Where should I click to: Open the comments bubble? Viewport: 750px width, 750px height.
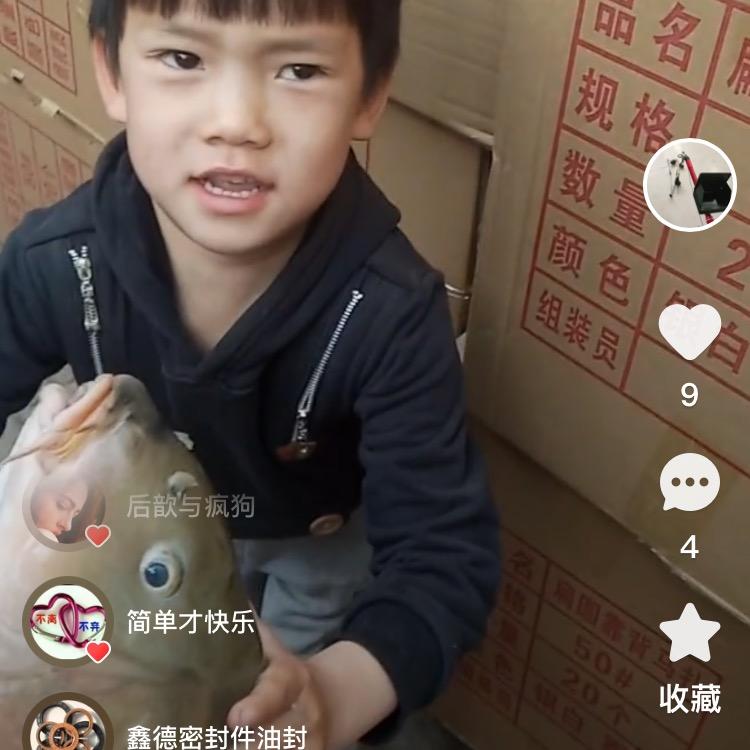pos(690,483)
